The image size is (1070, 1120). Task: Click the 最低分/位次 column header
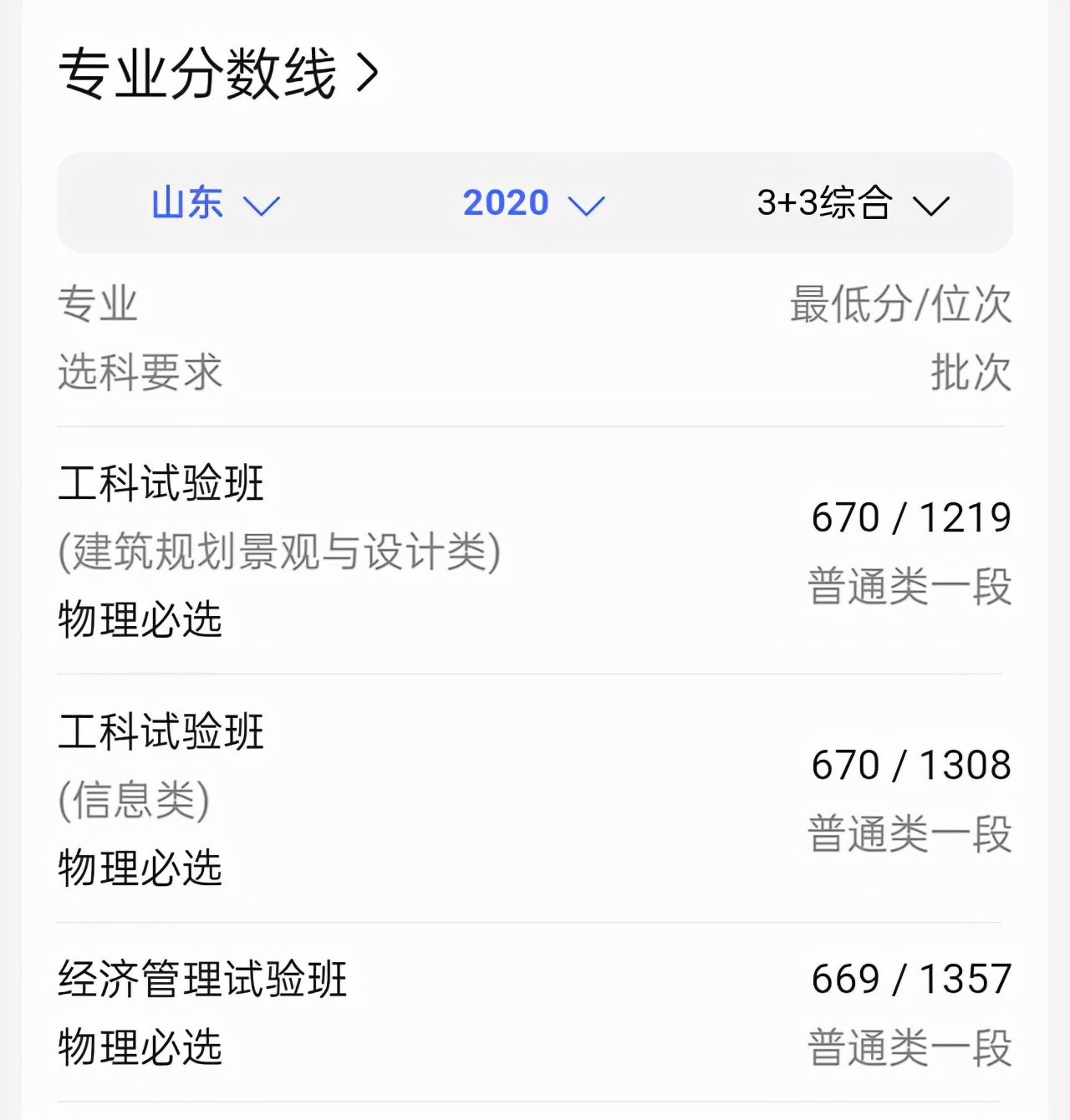pos(899,305)
